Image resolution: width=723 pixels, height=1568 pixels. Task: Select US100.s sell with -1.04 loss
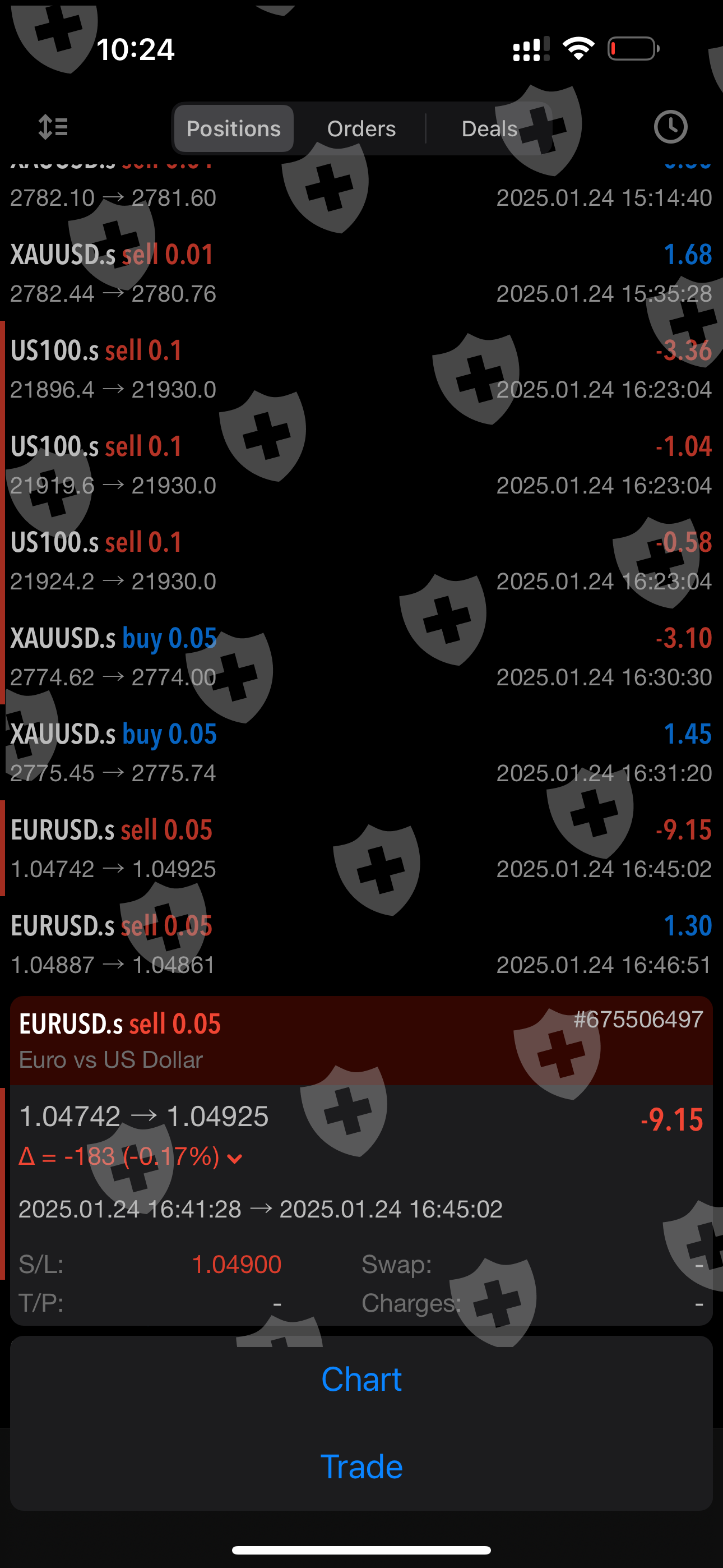361,465
